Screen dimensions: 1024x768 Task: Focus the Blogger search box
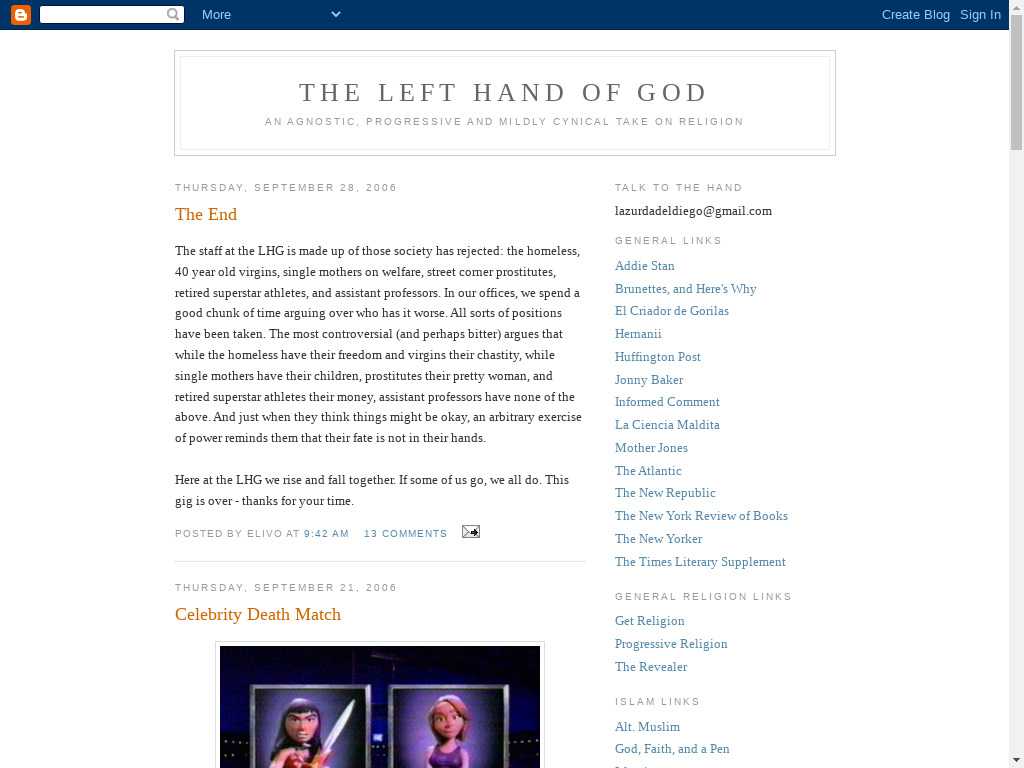click(x=103, y=14)
